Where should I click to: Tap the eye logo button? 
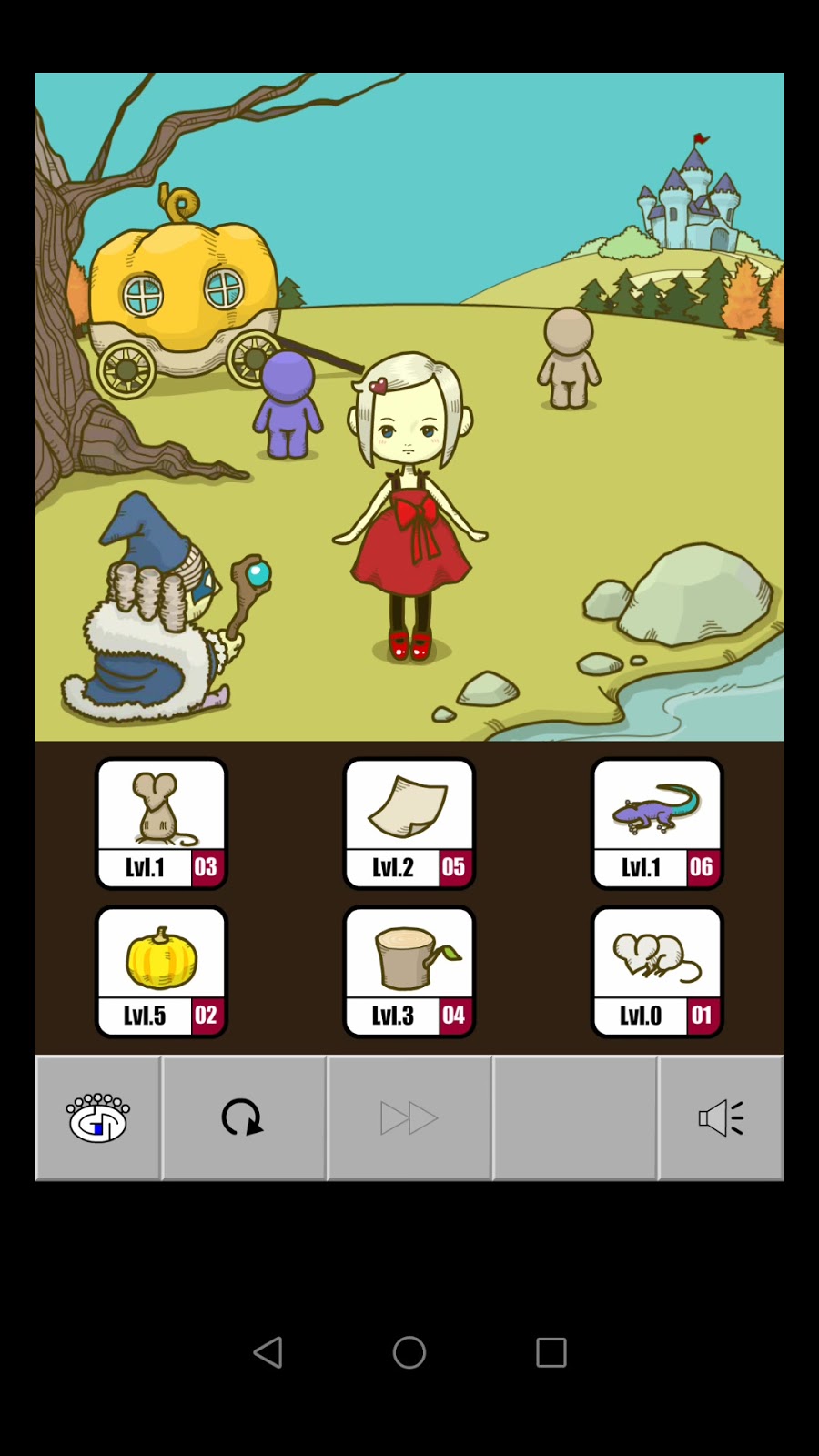coord(98,1117)
